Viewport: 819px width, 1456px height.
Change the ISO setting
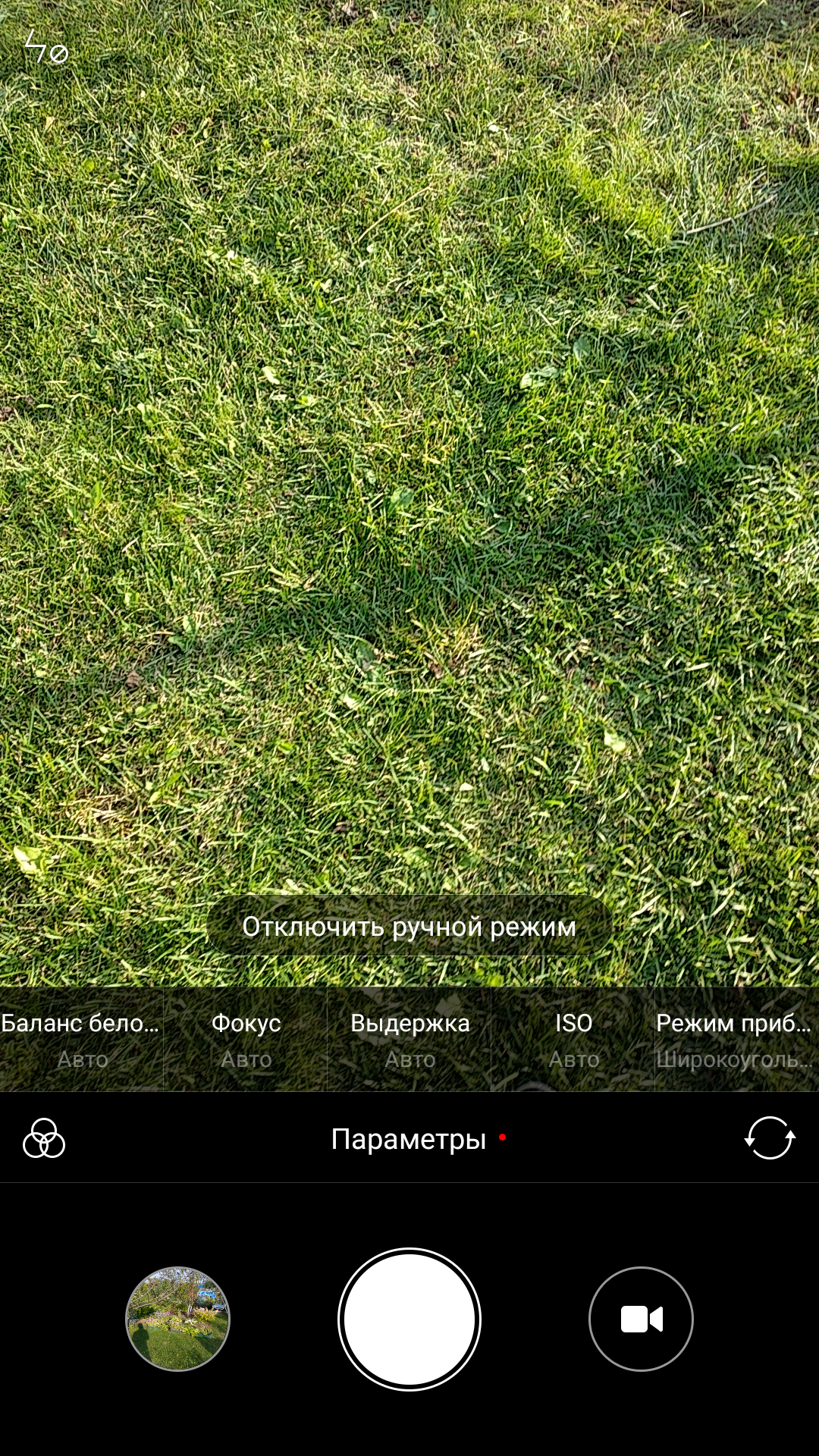pyautogui.click(x=573, y=1039)
